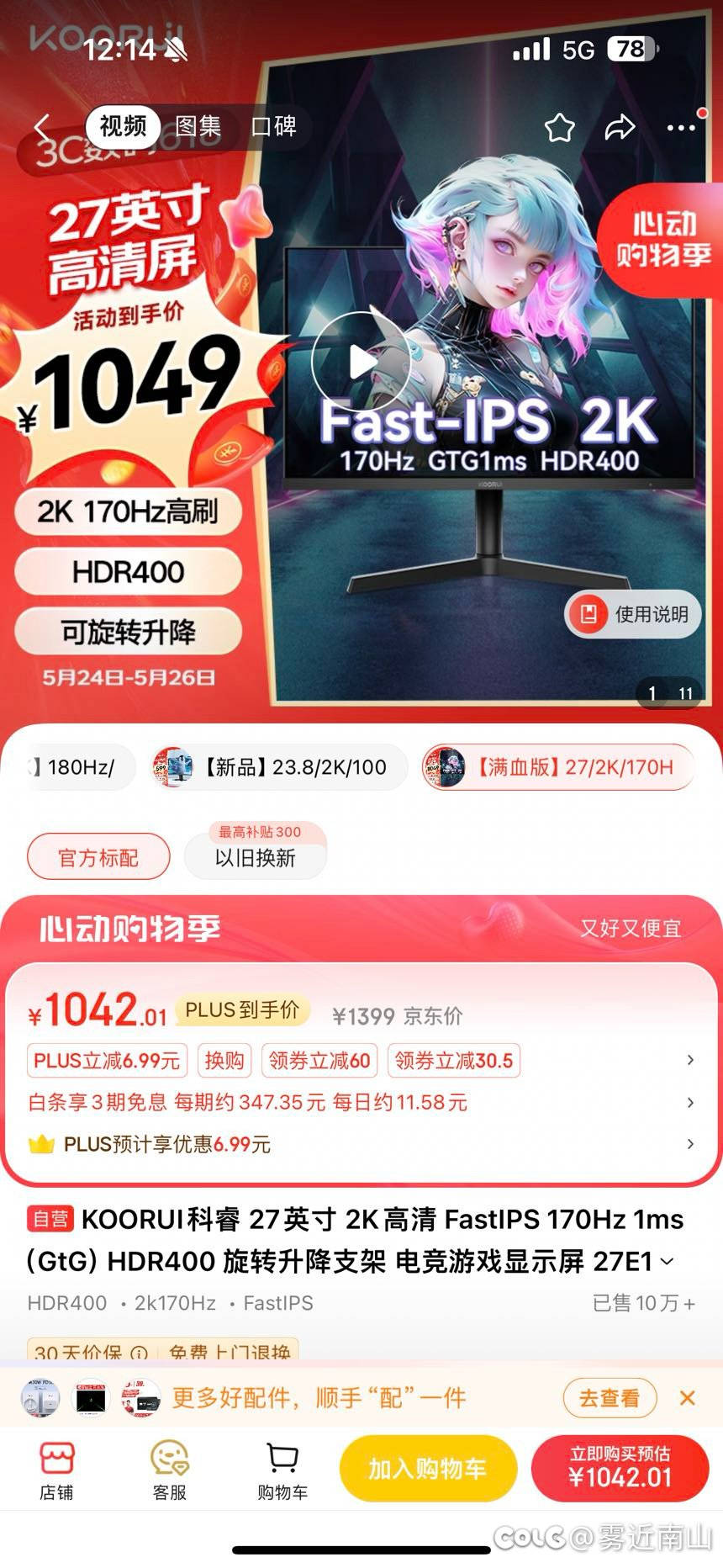Screen dimensions: 723x1568
Task: Open 使用说明 manual
Action: pos(632,614)
